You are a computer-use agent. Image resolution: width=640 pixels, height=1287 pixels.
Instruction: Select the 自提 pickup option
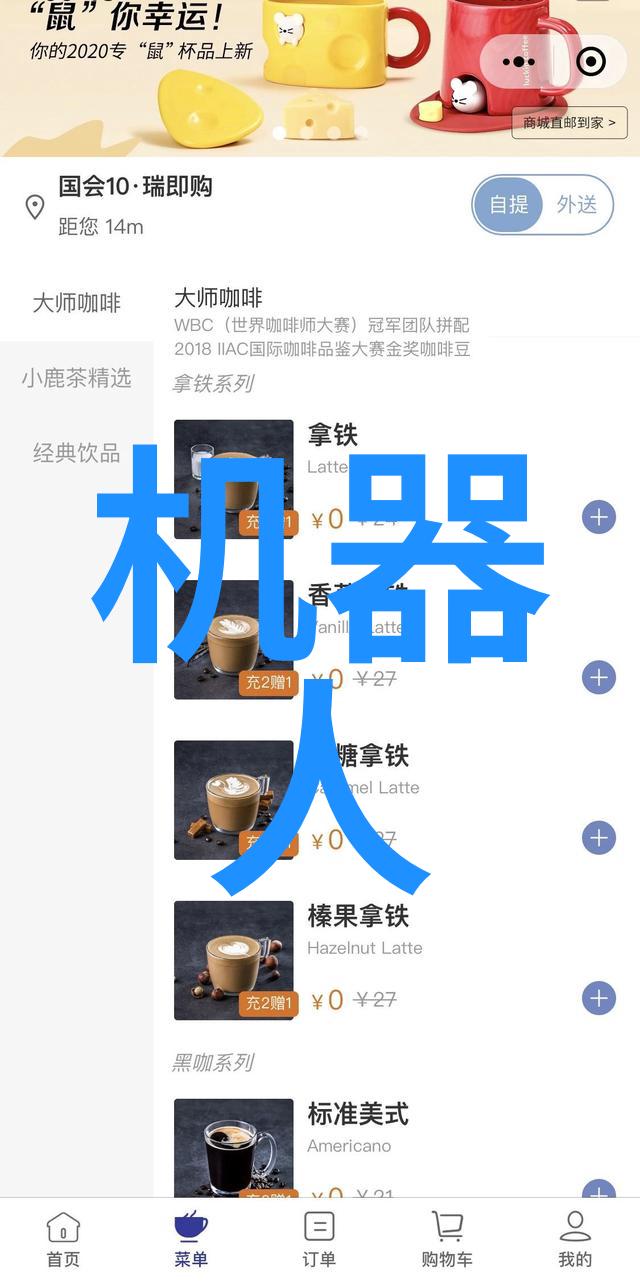pyautogui.click(x=509, y=205)
